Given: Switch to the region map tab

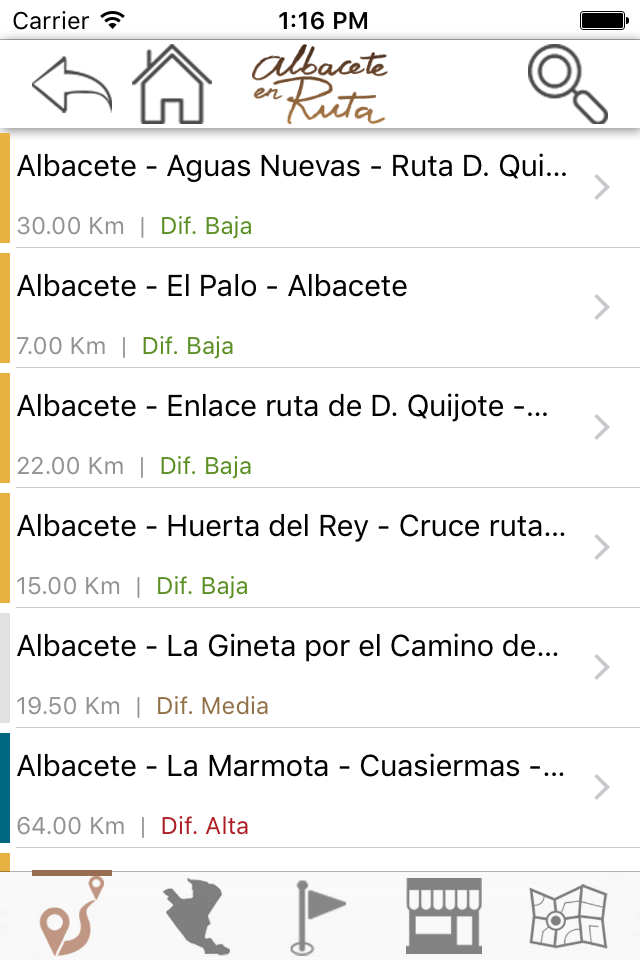Looking at the screenshot, I should 198,915.
